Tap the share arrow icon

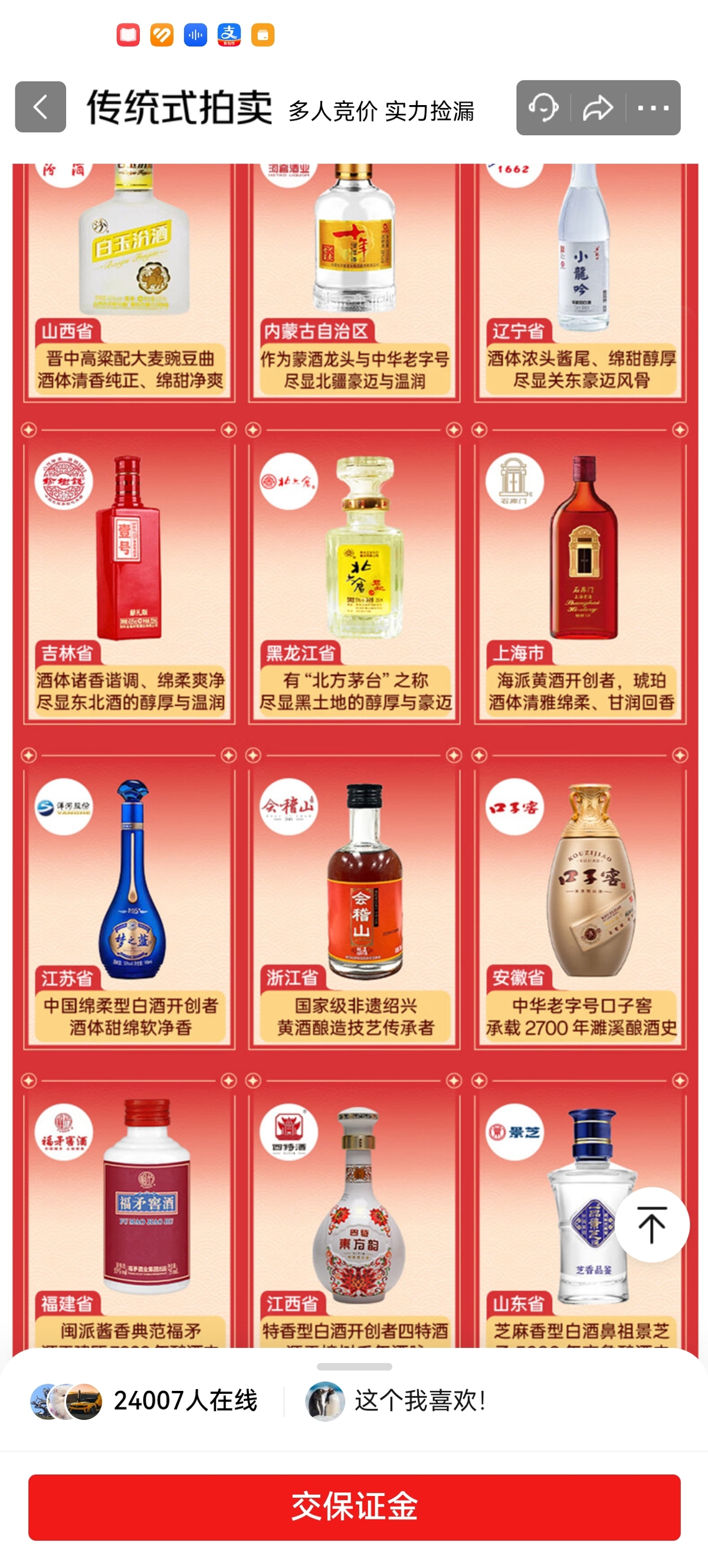coord(598,109)
